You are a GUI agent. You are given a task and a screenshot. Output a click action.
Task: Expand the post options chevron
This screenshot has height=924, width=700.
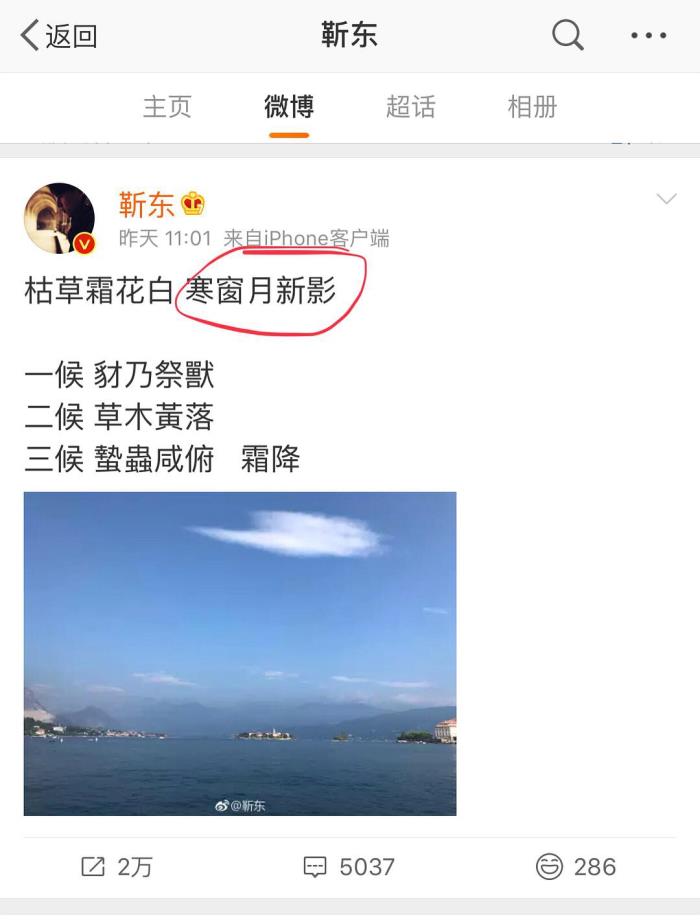point(666,200)
